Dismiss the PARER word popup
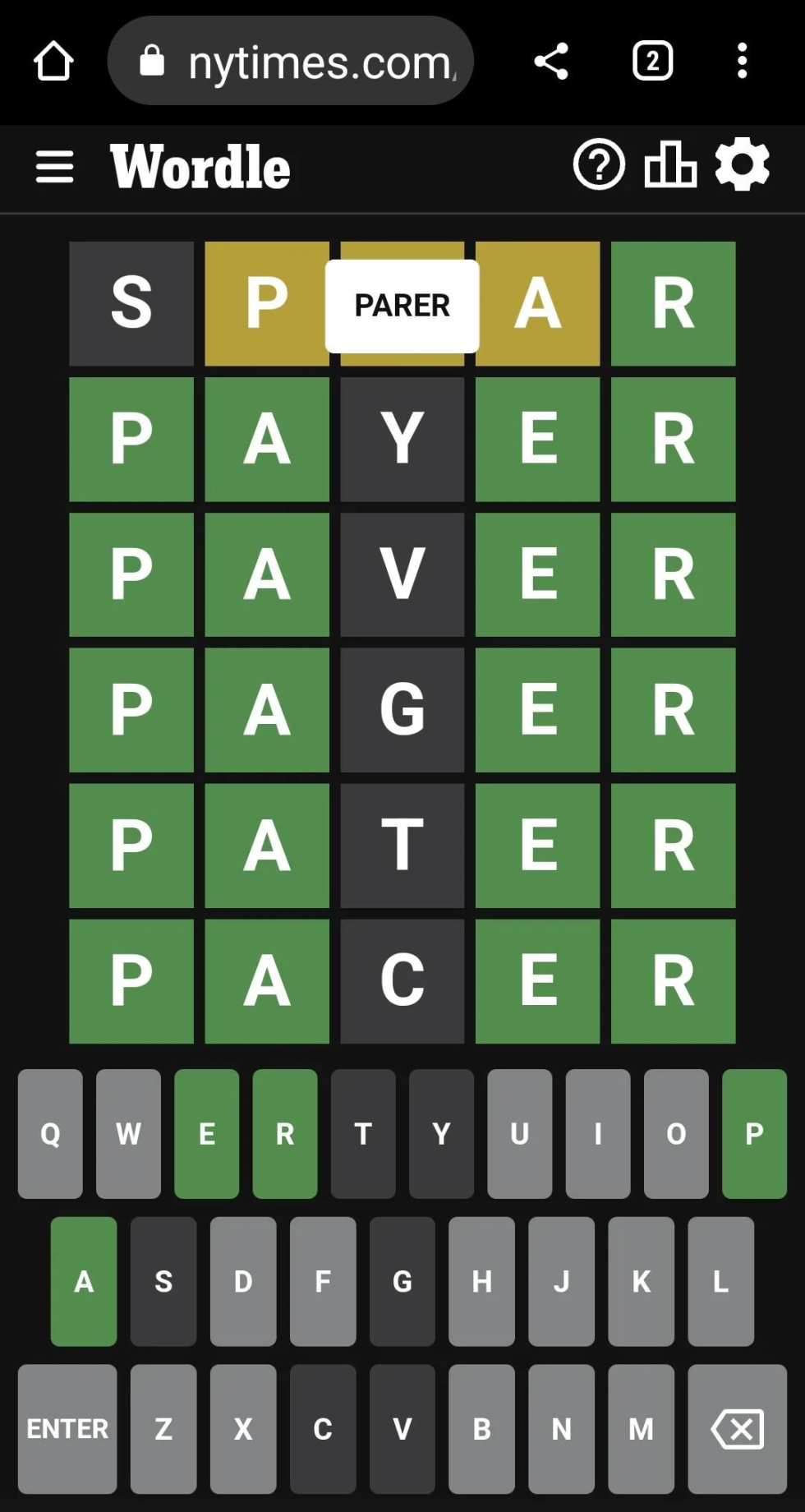Image resolution: width=805 pixels, height=1512 pixels. (402, 304)
